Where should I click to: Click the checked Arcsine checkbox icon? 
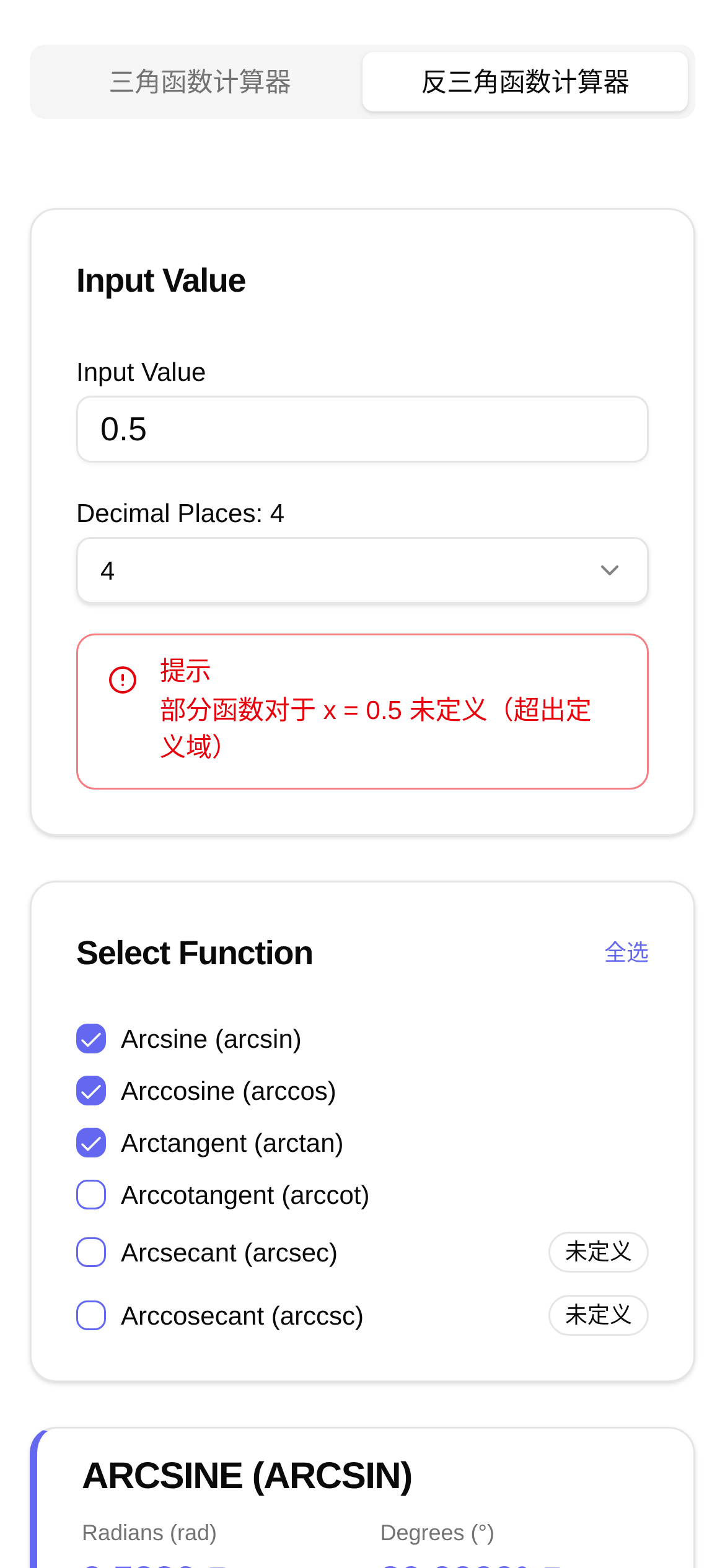click(90, 1039)
